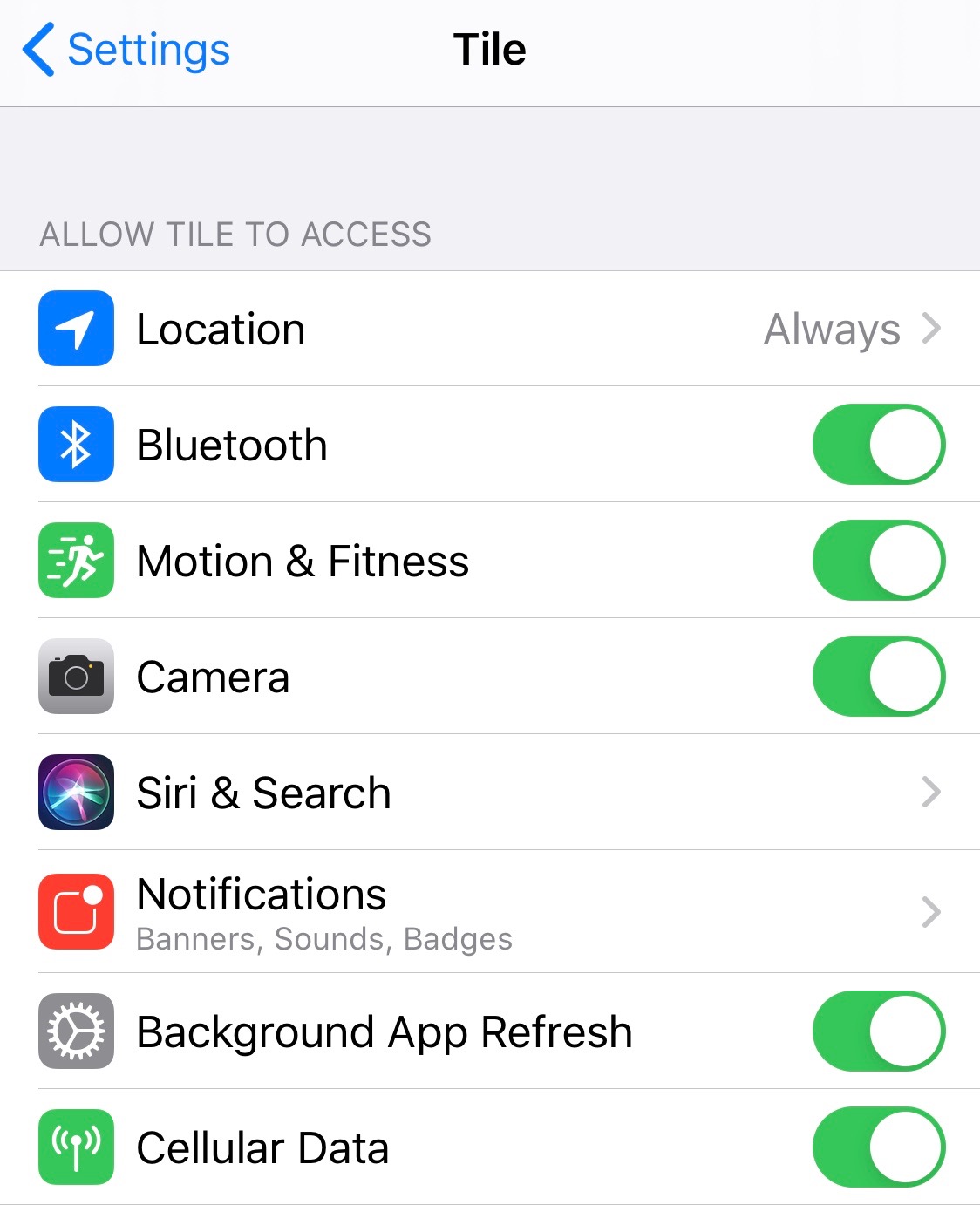This screenshot has width=980, height=1205.
Task: Disable the Motion & Fitness switch
Action: (x=878, y=561)
